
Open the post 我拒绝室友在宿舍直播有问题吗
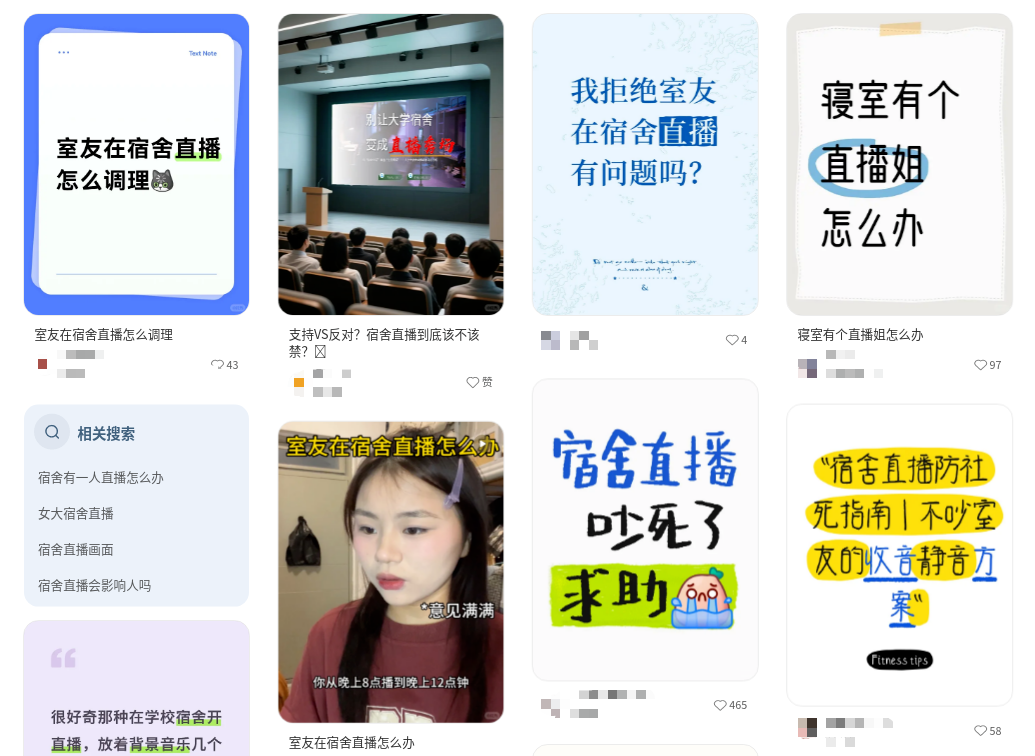tap(644, 164)
